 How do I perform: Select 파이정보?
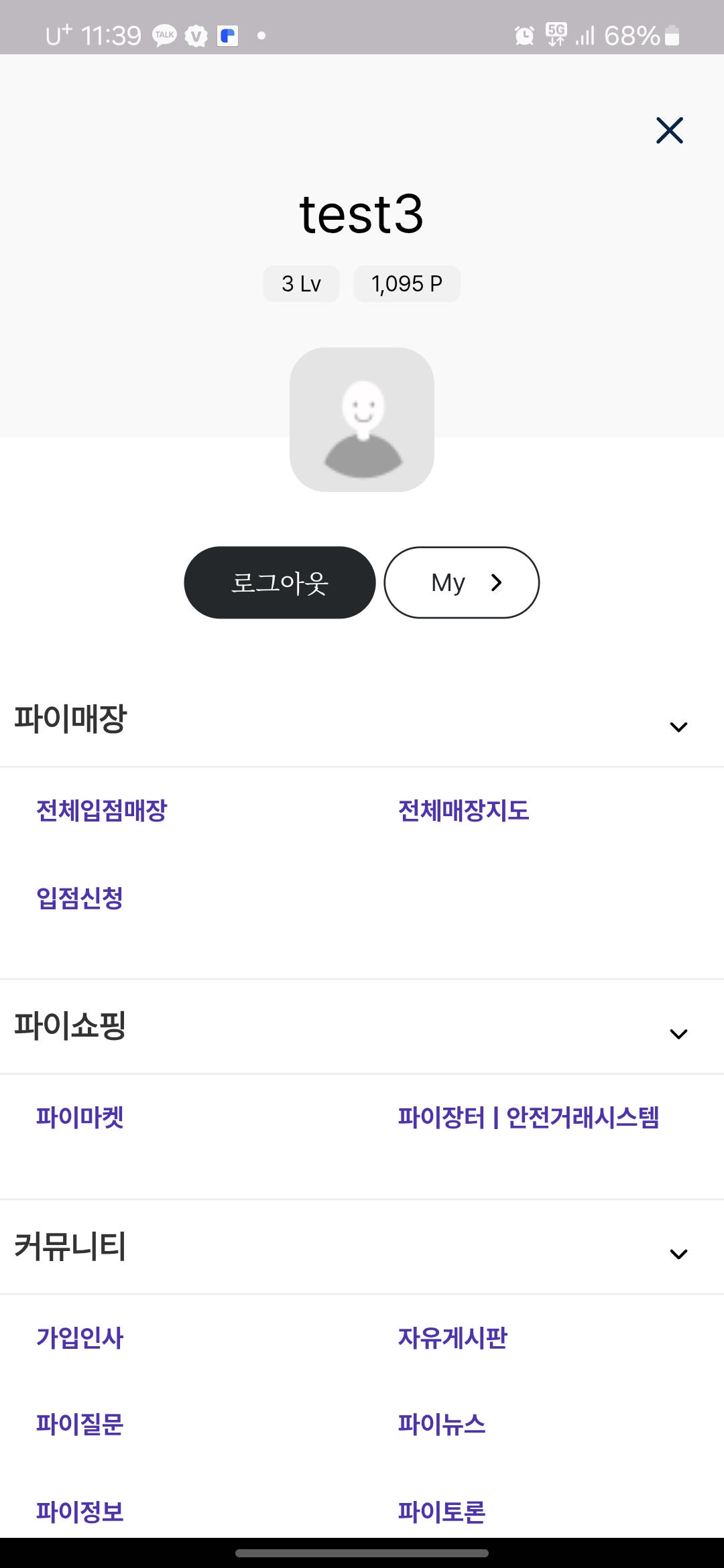pyautogui.click(x=80, y=1511)
